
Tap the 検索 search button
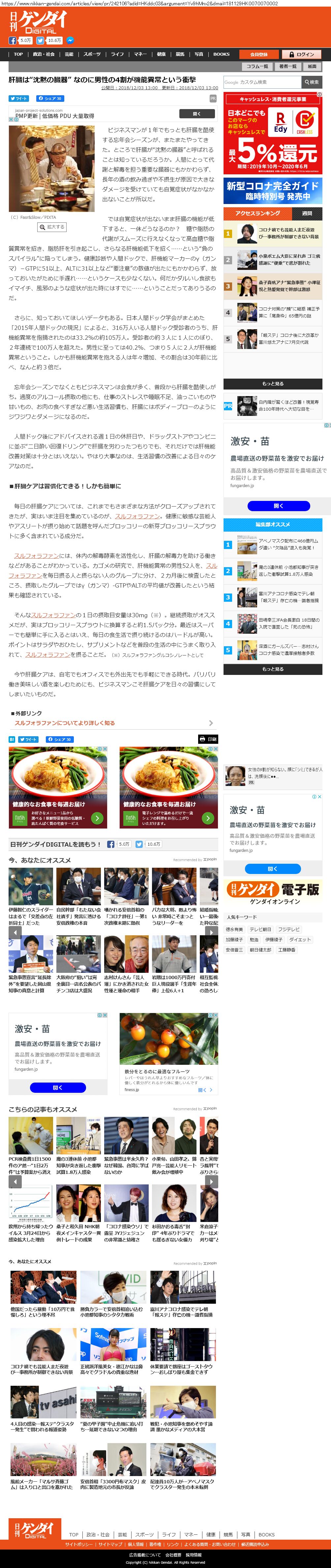click(x=312, y=82)
